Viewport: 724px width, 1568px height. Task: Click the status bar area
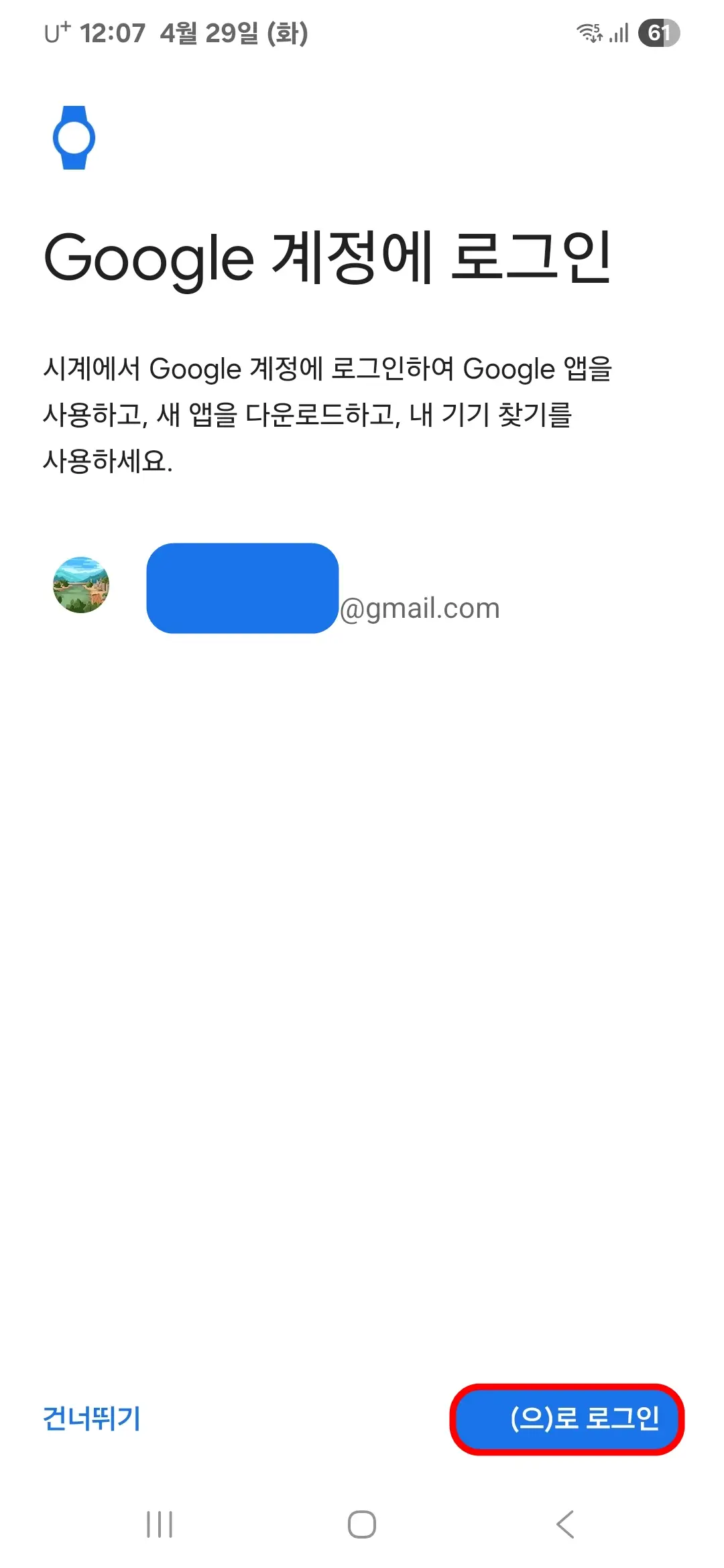point(362,30)
